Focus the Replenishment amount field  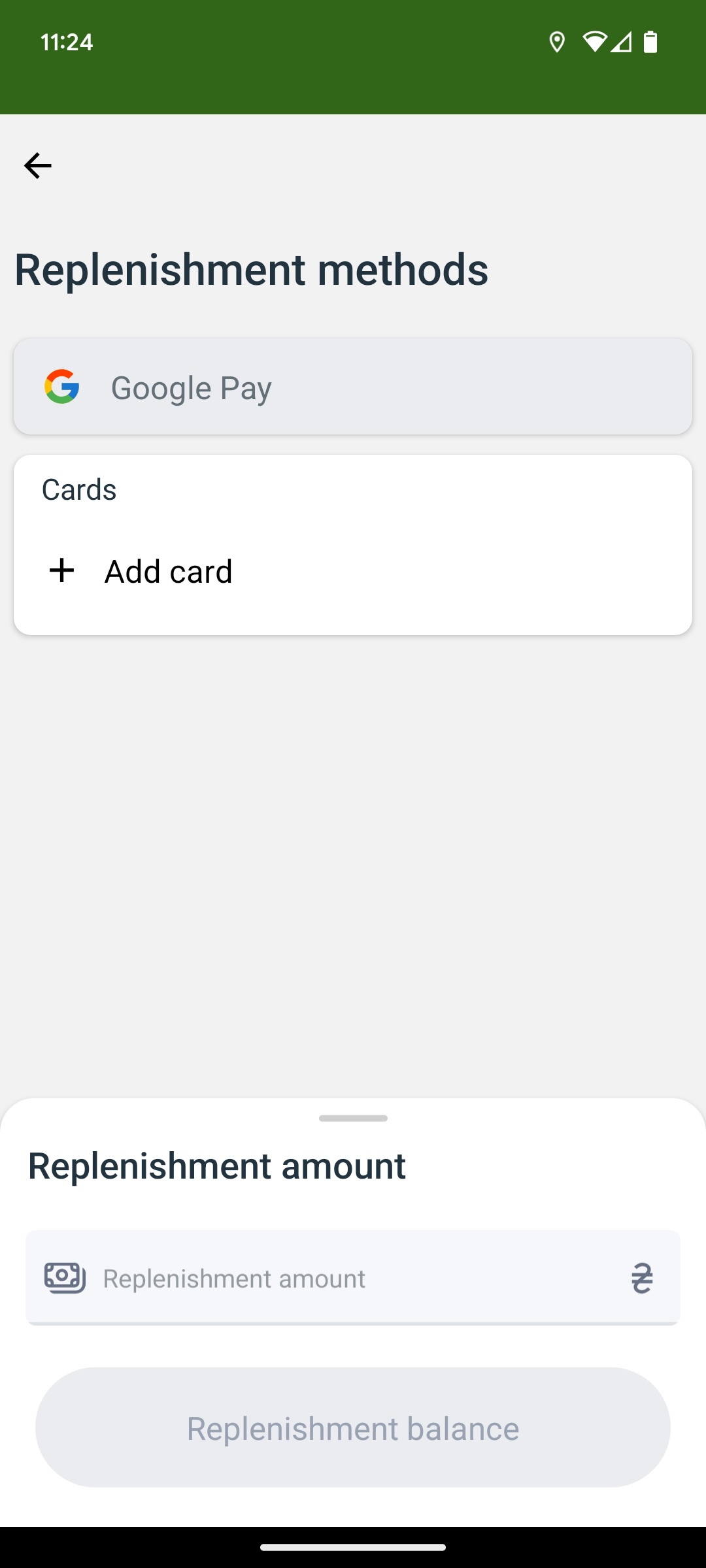(353, 1278)
